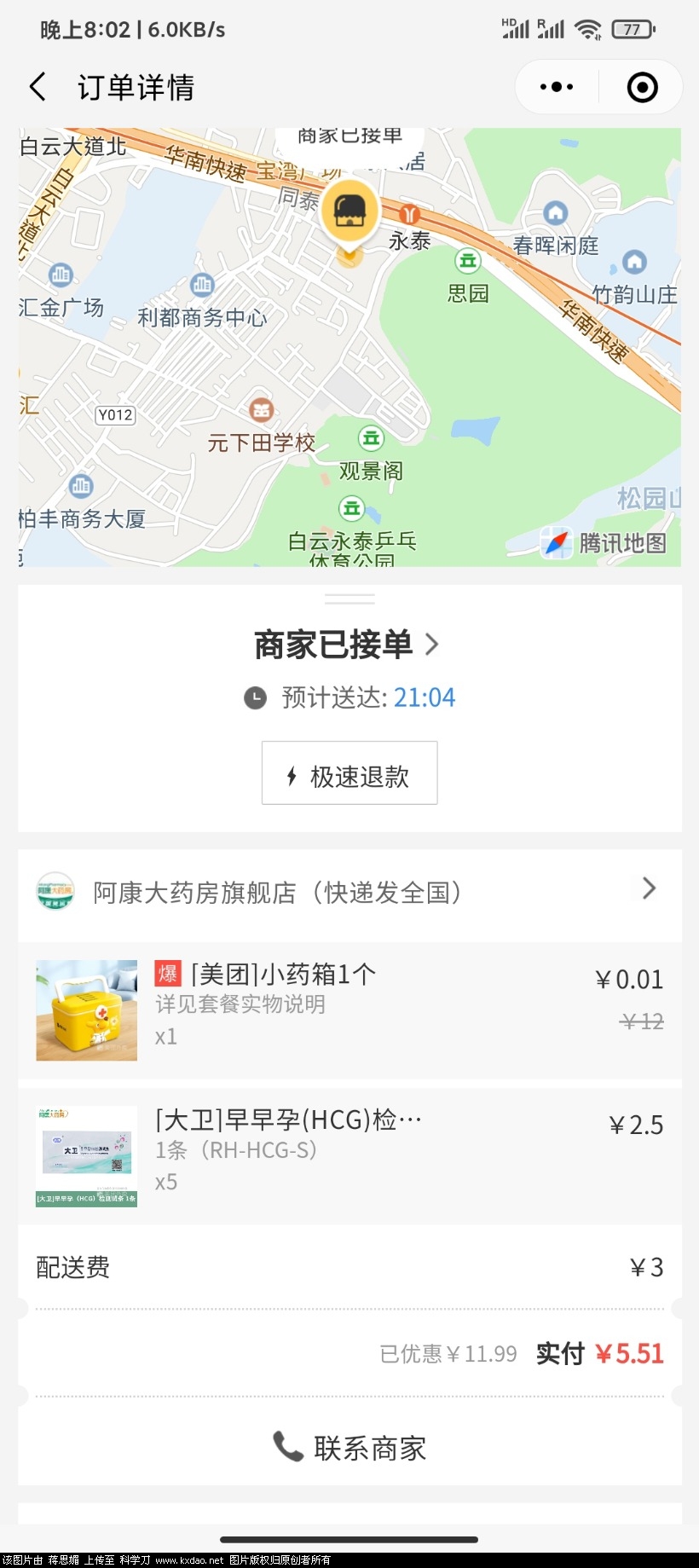Open the mini-program more options (three dots)

point(555,86)
